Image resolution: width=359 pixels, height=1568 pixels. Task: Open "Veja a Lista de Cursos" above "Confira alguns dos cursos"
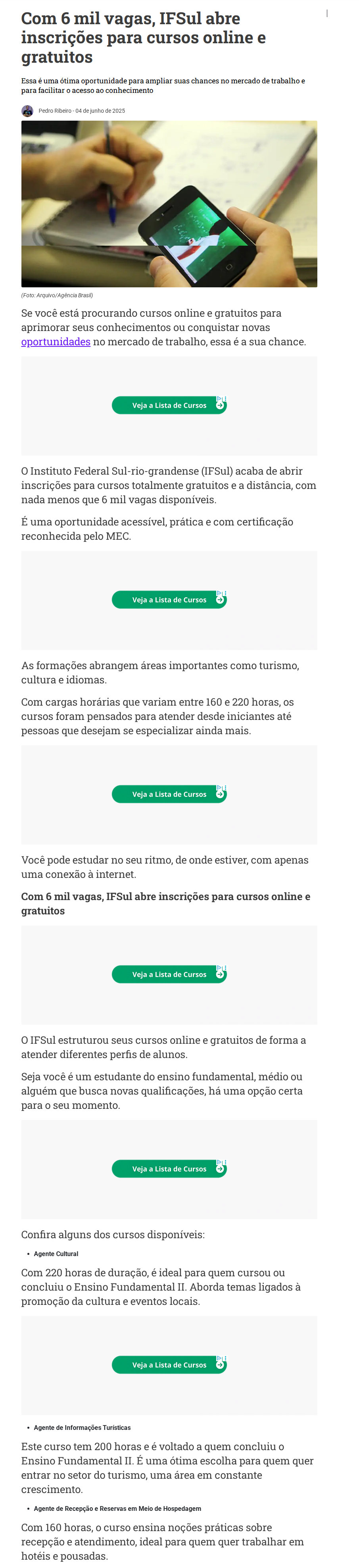(169, 1169)
